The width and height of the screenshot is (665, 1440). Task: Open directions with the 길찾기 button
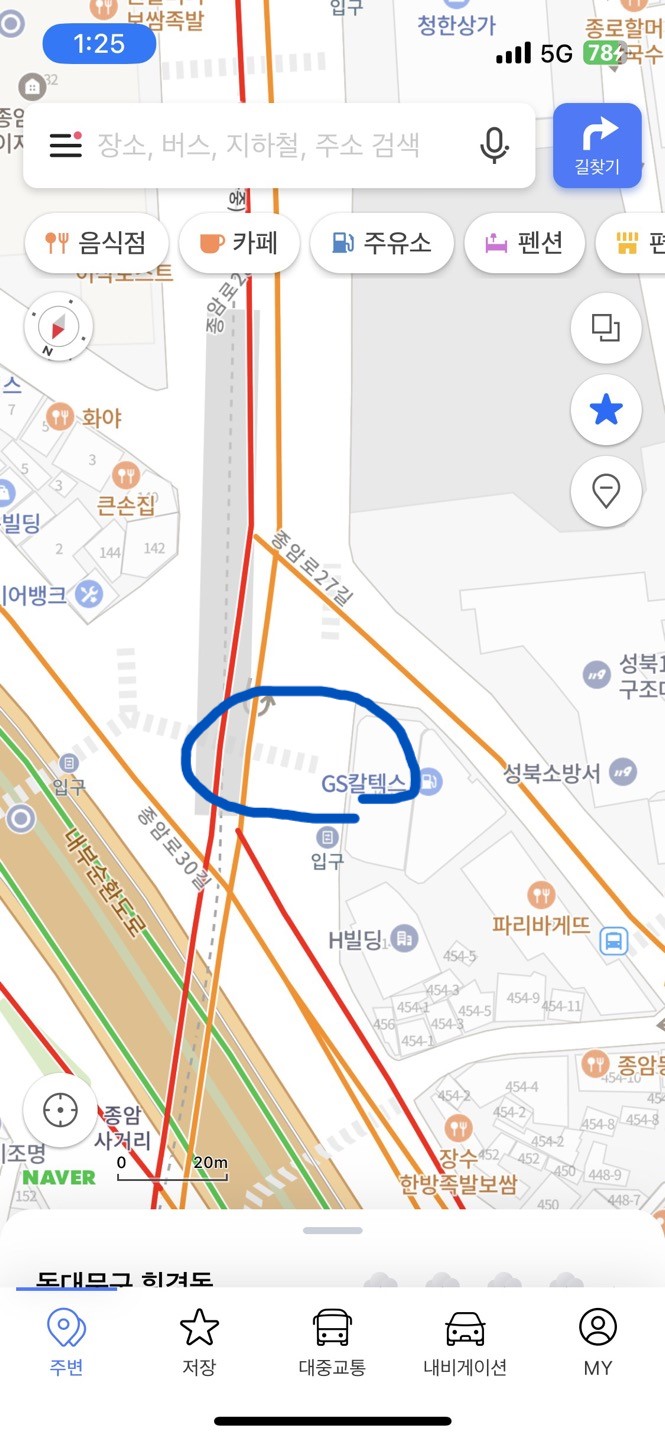click(x=597, y=146)
